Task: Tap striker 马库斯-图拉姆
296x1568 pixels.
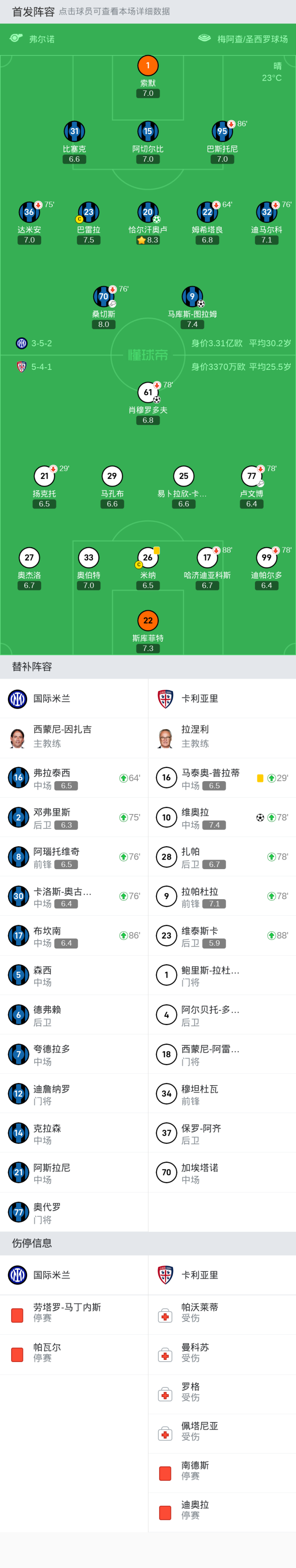Action: pyautogui.click(x=192, y=297)
